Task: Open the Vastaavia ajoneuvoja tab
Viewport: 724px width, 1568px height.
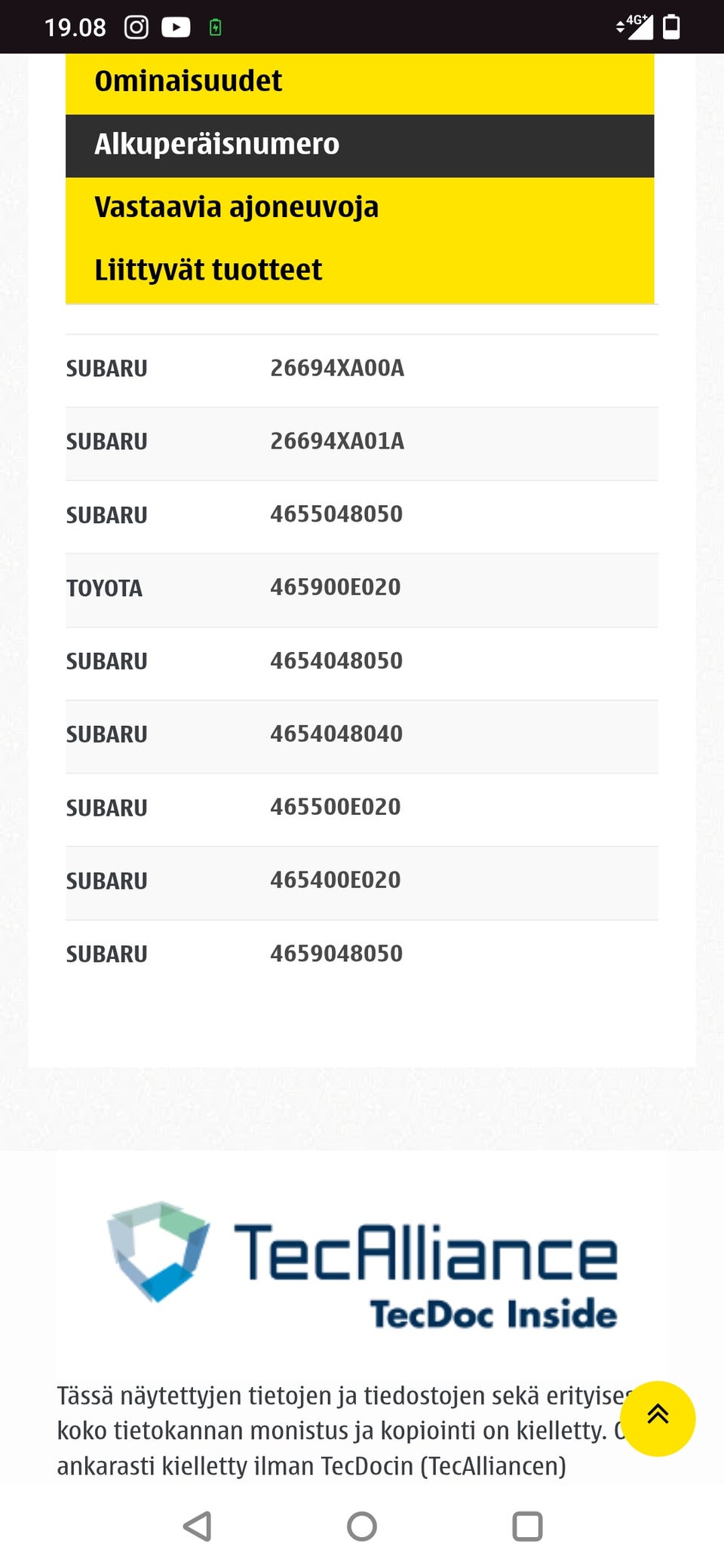Action: tap(236, 207)
